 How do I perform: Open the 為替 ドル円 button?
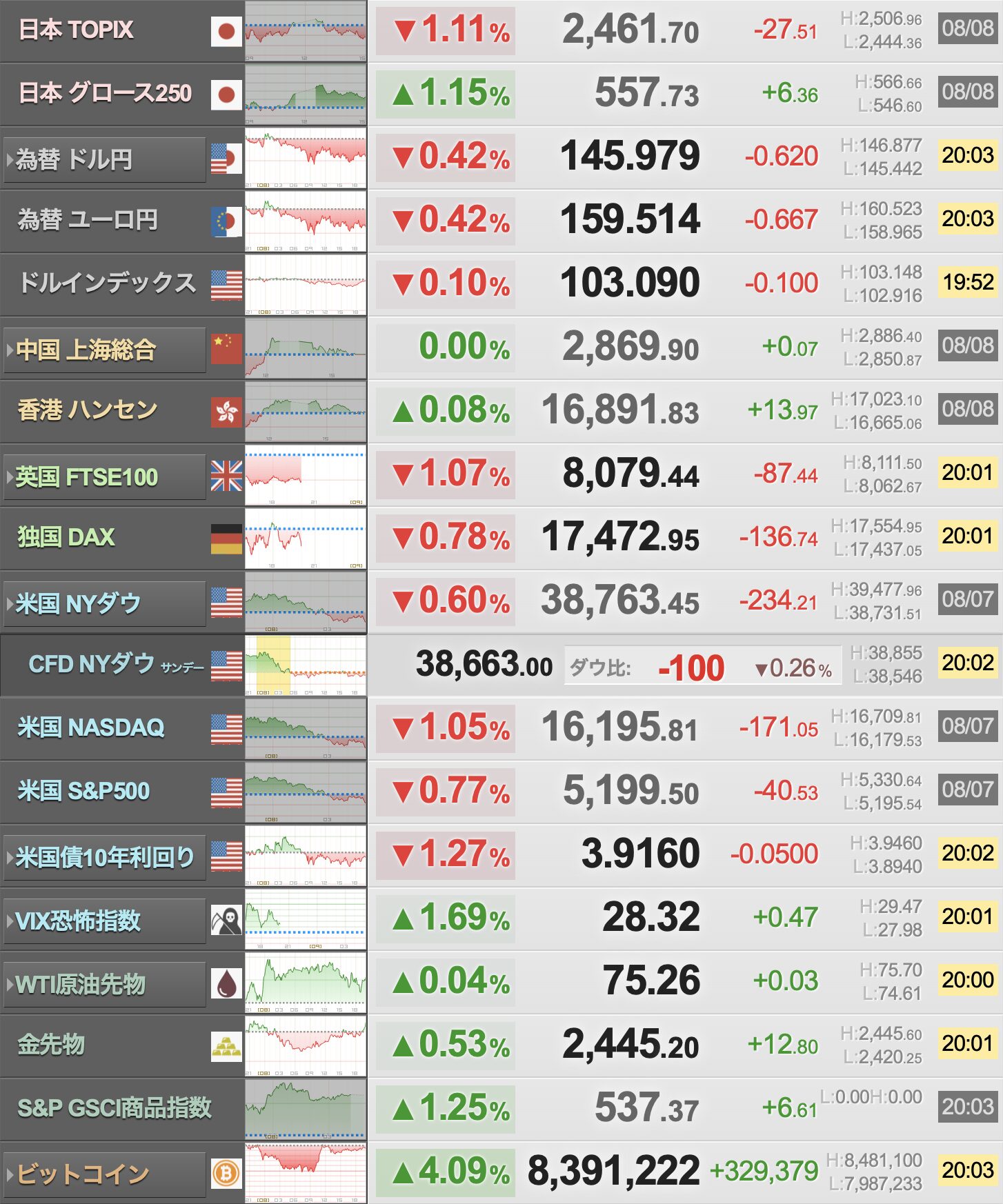105,160
